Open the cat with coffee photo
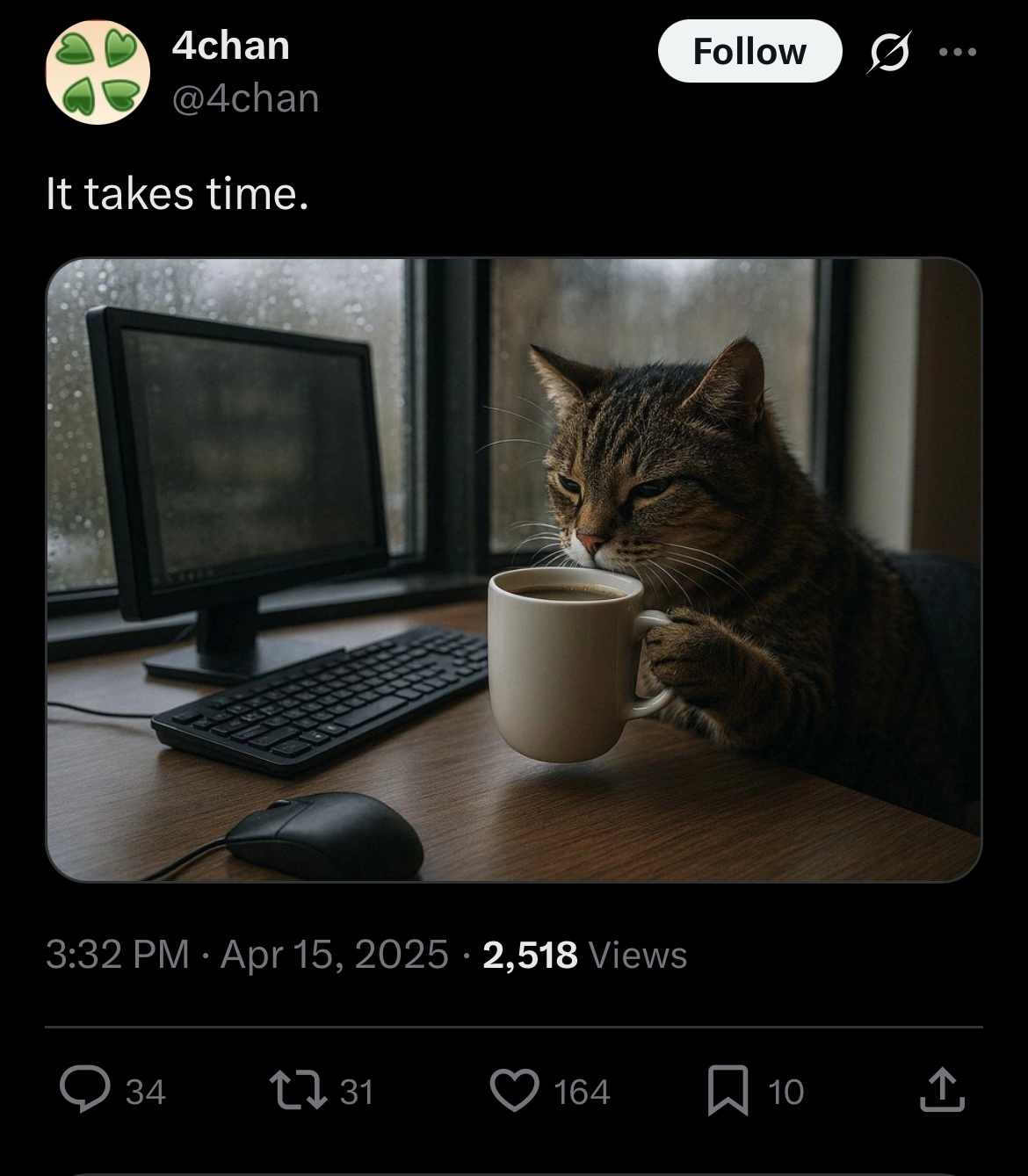1028x1176 pixels. [513, 569]
